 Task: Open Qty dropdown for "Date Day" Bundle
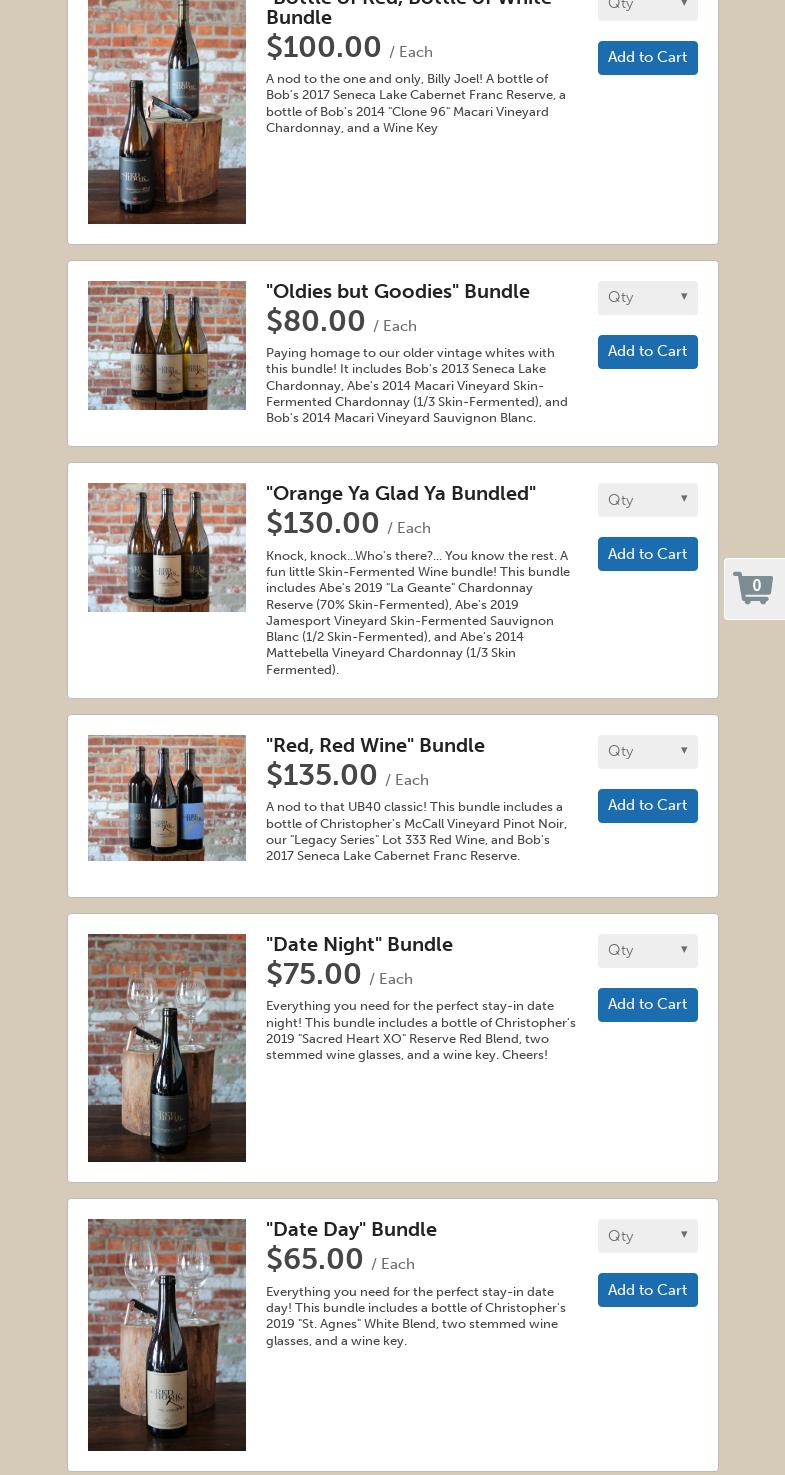[647, 1235]
